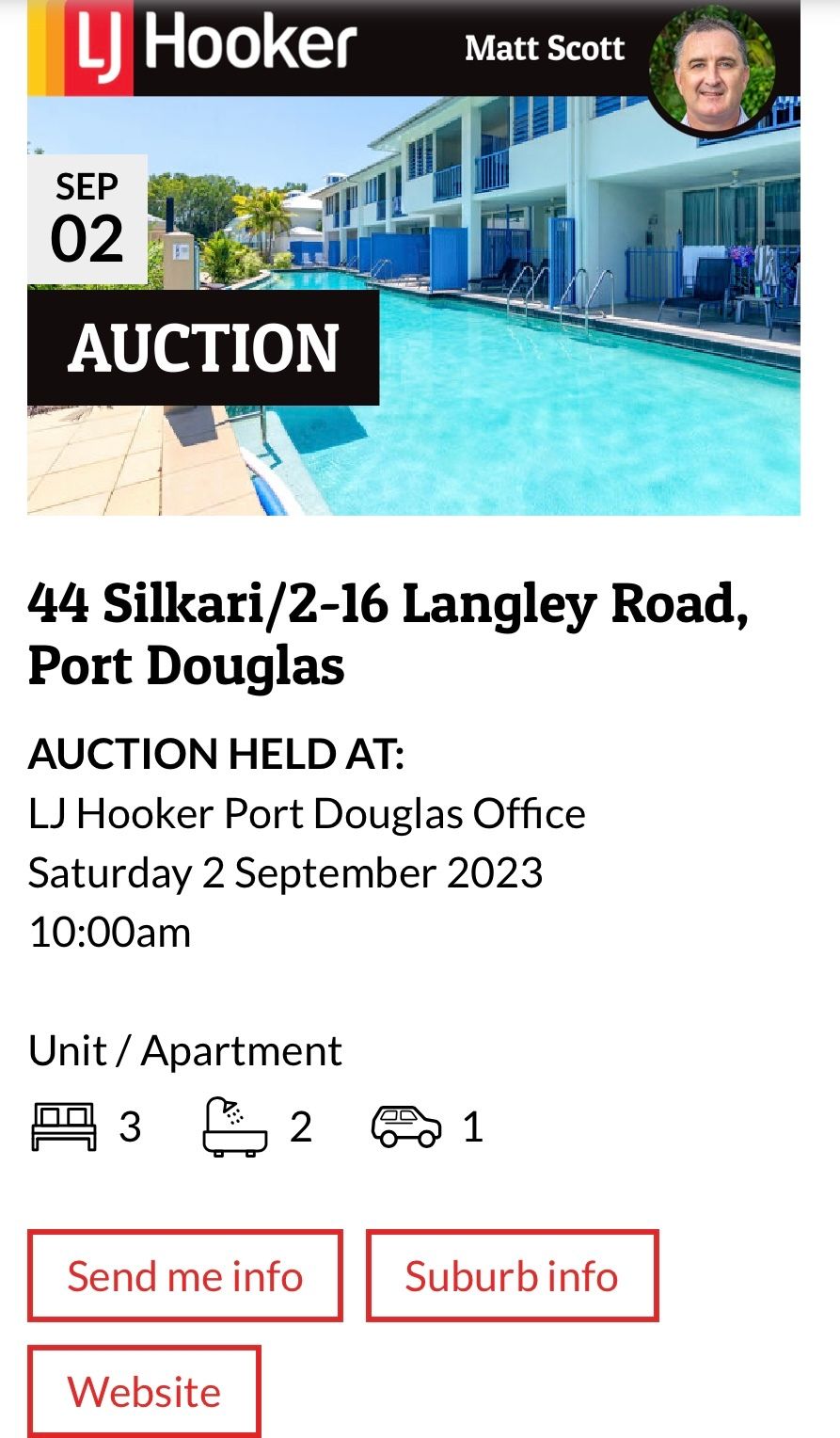Open Suburb info for Port Douglas

tap(512, 1275)
